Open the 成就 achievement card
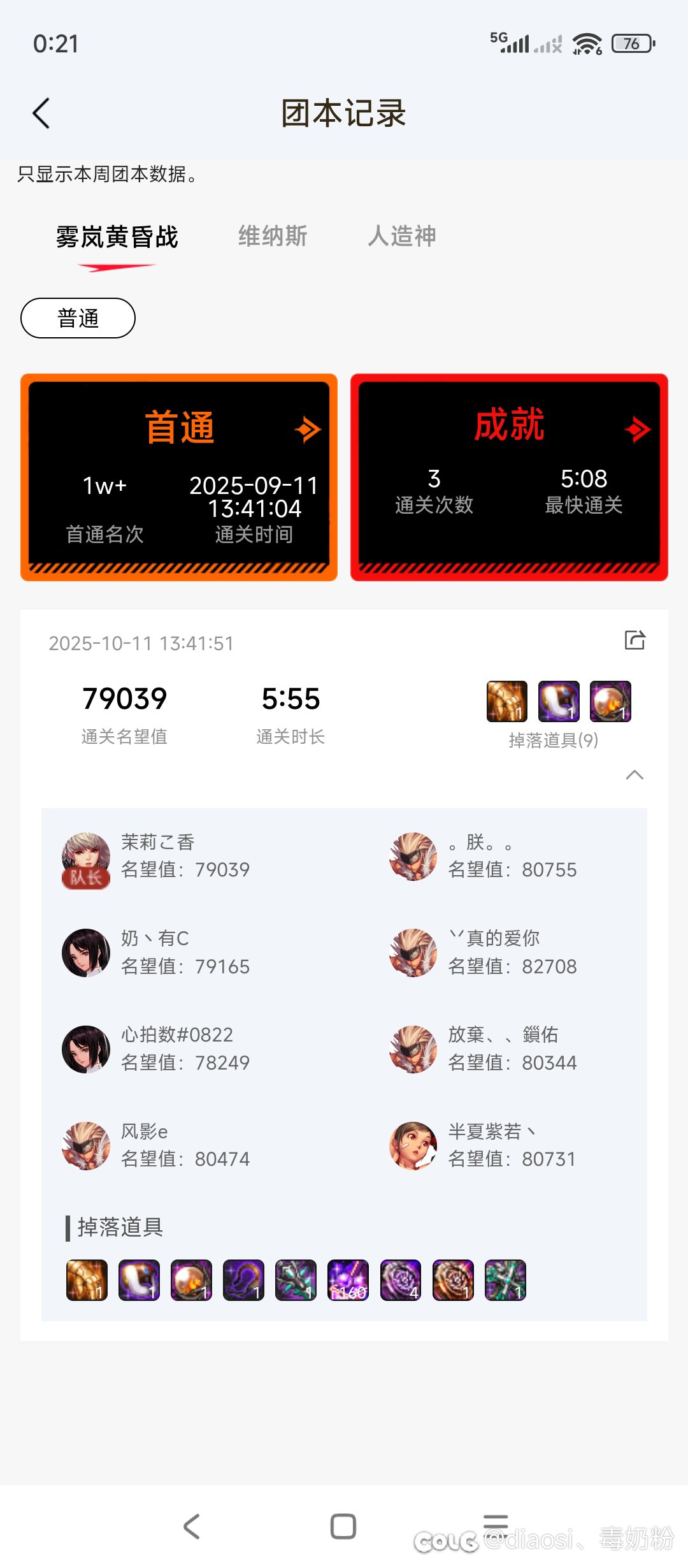 (x=509, y=477)
